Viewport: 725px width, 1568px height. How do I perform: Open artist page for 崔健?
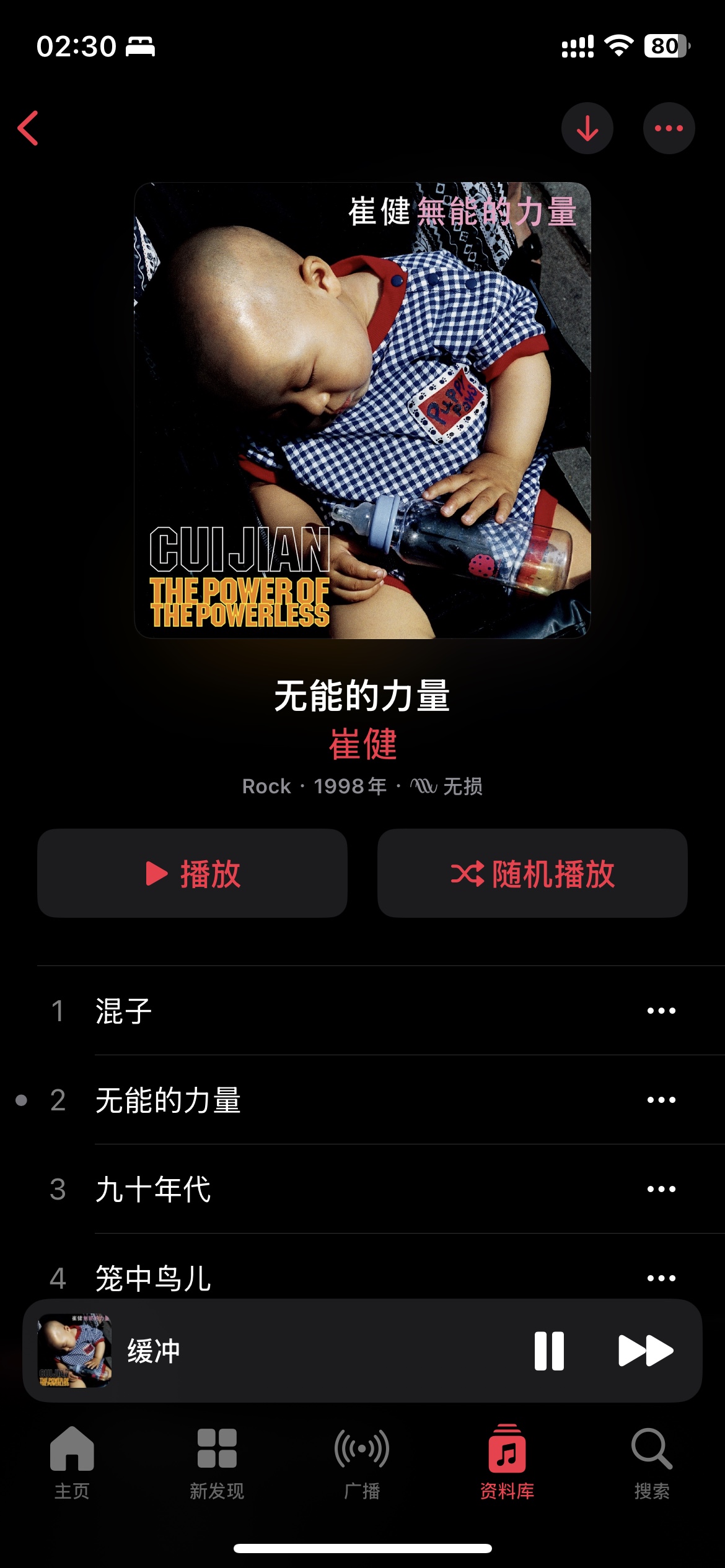click(362, 744)
